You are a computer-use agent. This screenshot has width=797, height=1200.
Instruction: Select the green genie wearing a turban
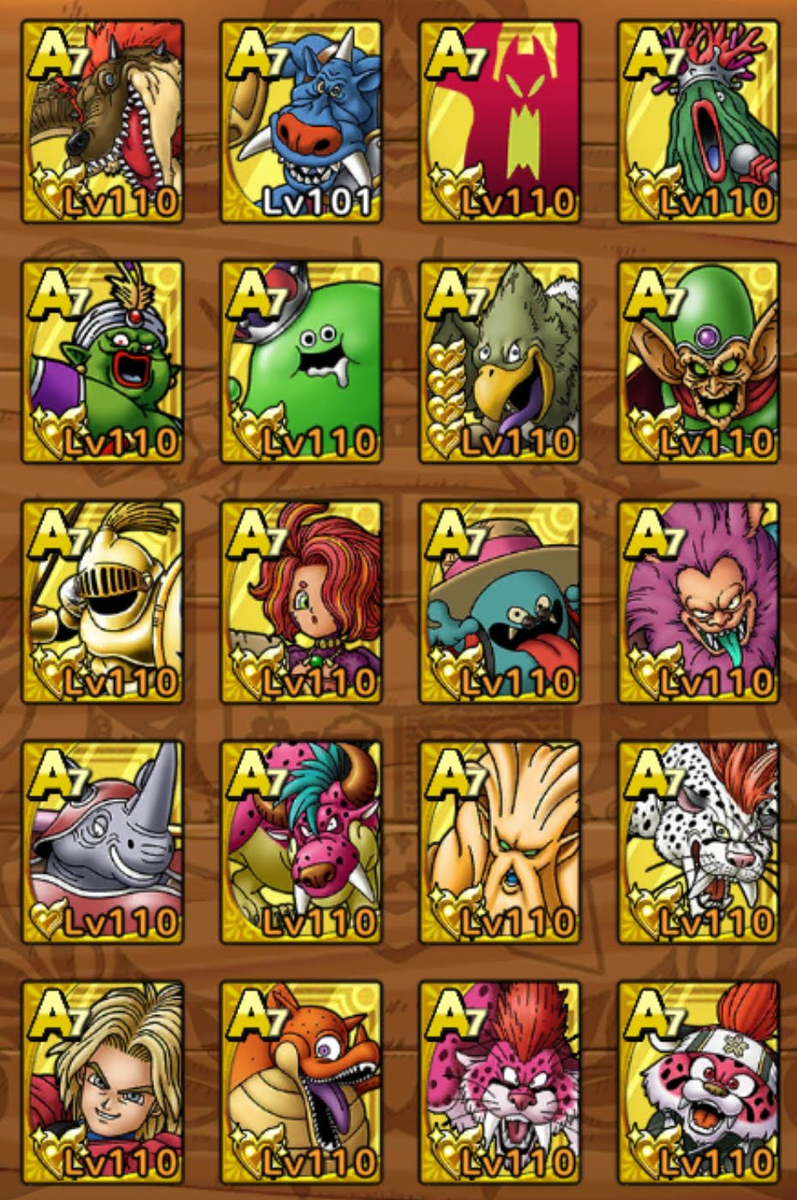(102, 361)
